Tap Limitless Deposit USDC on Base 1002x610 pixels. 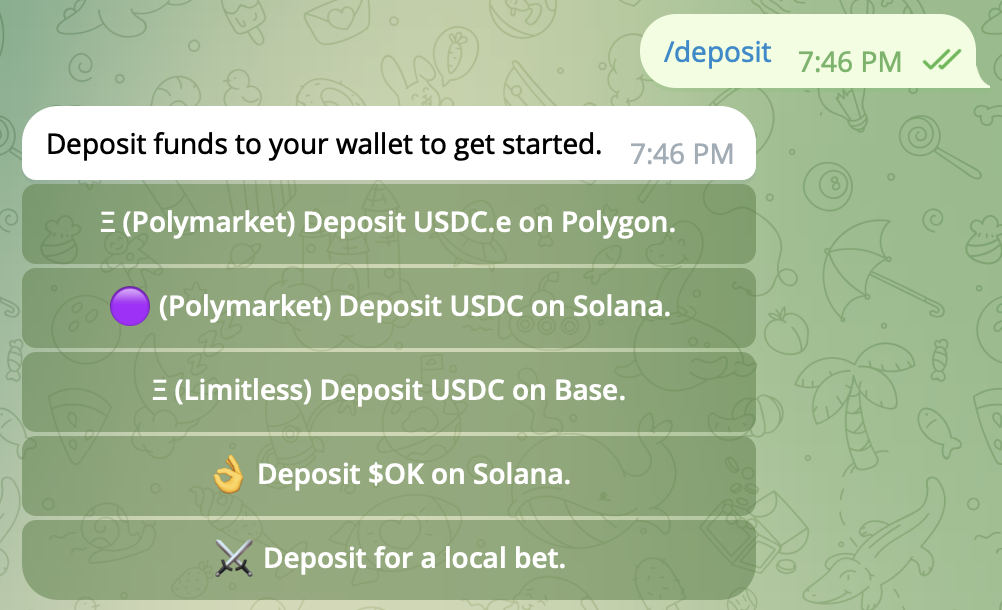pos(388,391)
